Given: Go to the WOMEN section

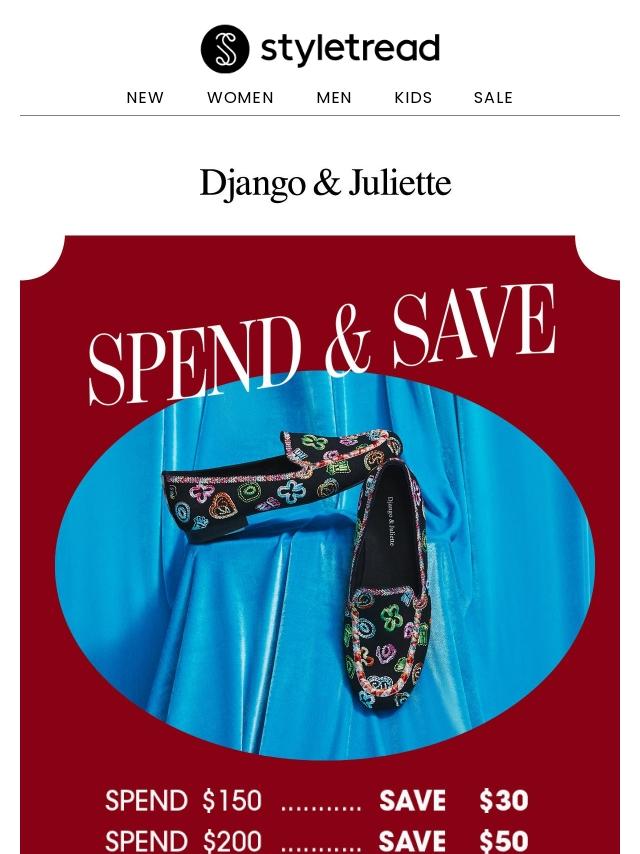Looking at the screenshot, I should tap(240, 98).
